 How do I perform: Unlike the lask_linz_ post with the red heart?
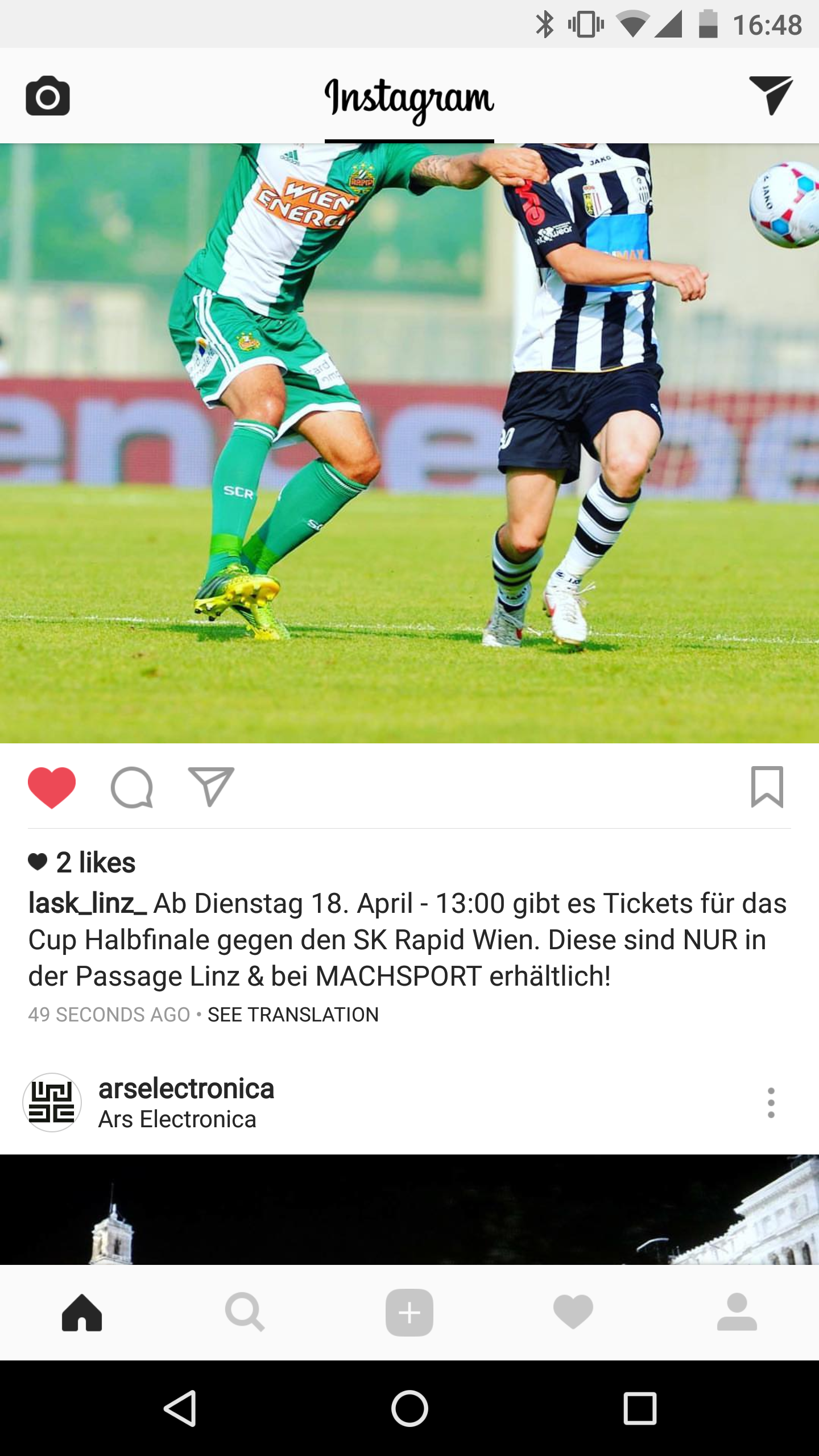click(x=52, y=787)
